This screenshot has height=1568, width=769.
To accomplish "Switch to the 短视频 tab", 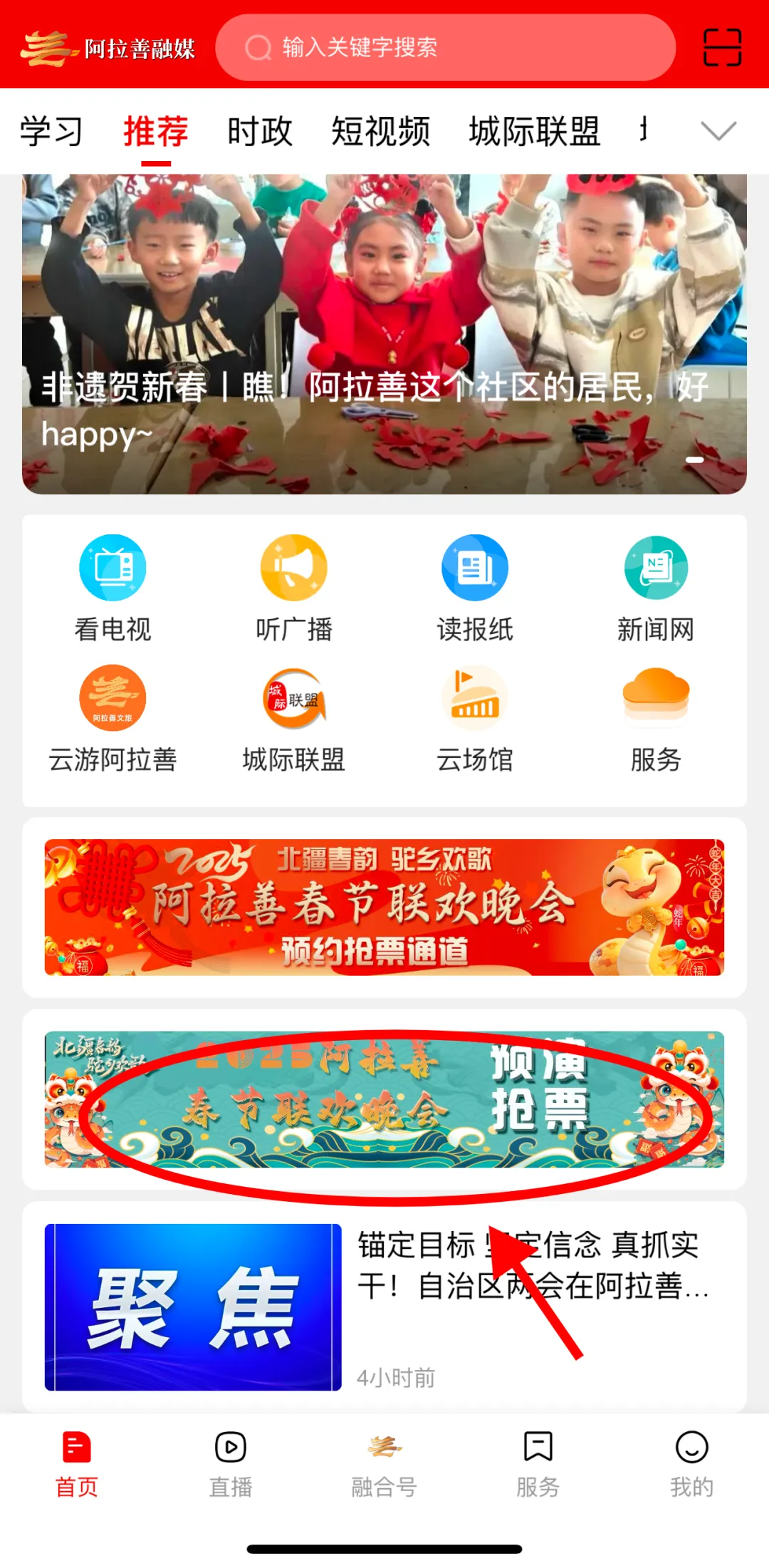I will 380,132.
